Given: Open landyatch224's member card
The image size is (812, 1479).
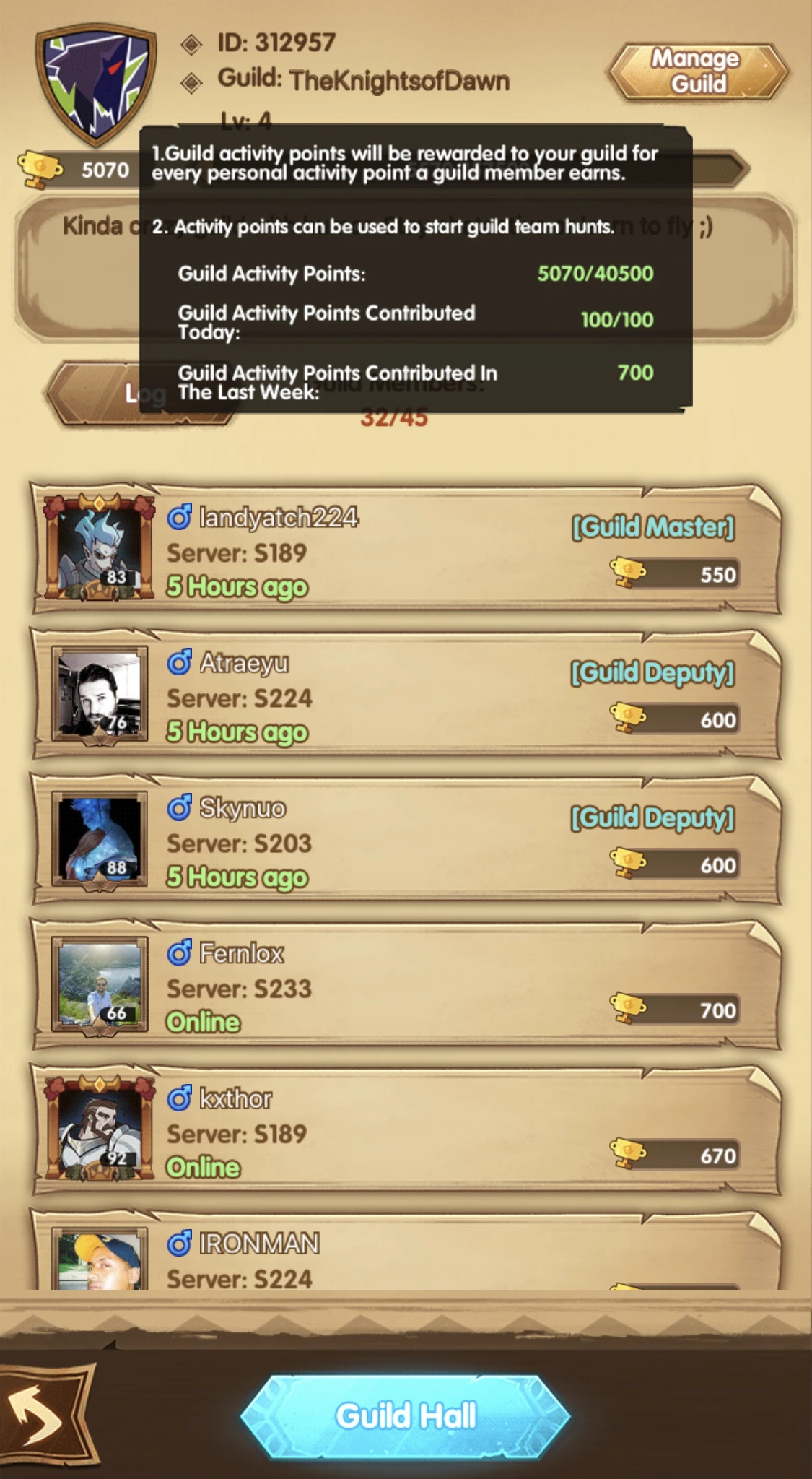Looking at the screenshot, I should tap(404, 550).
